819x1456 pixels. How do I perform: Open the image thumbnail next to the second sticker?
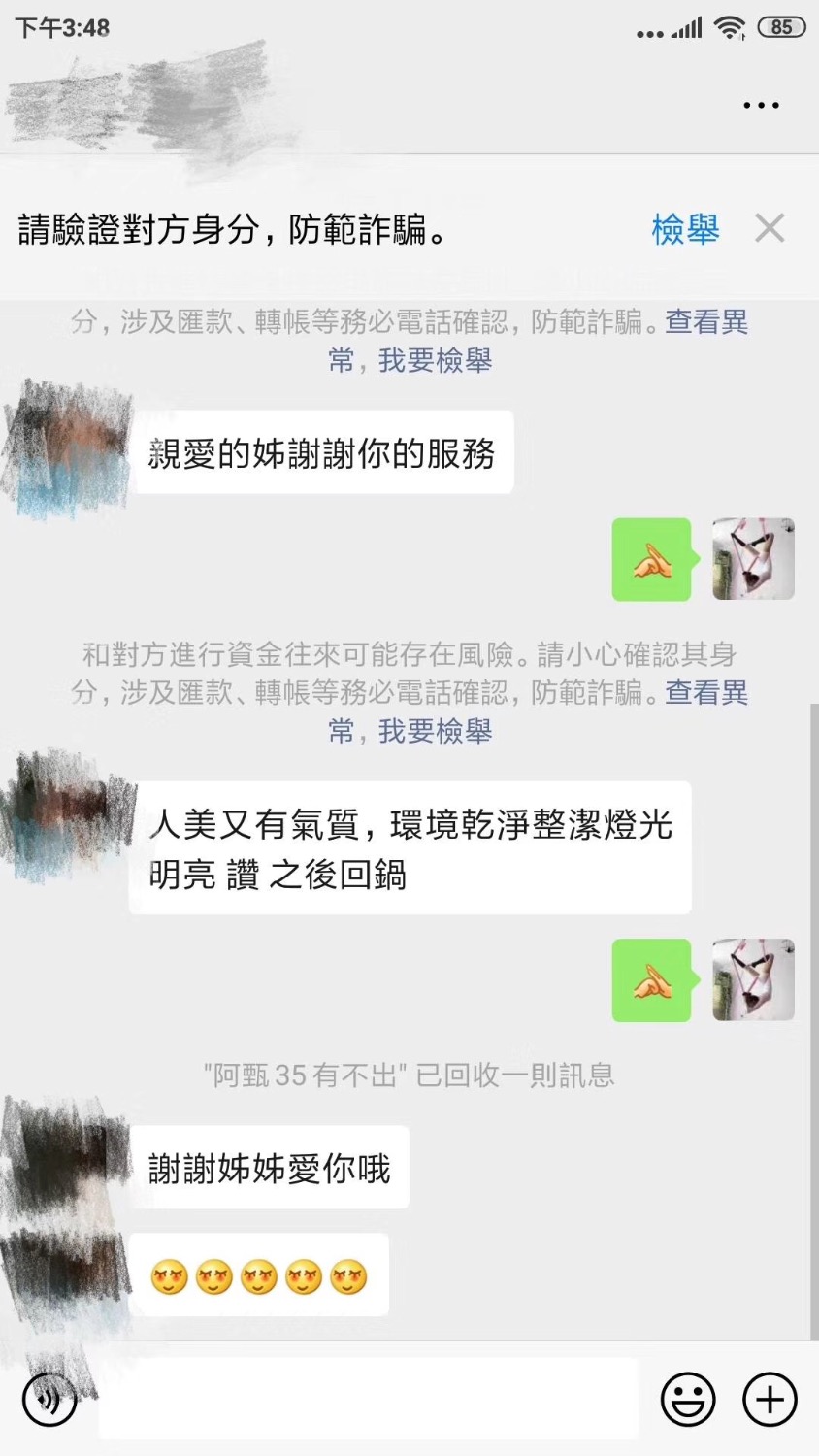tap(753, 980)
